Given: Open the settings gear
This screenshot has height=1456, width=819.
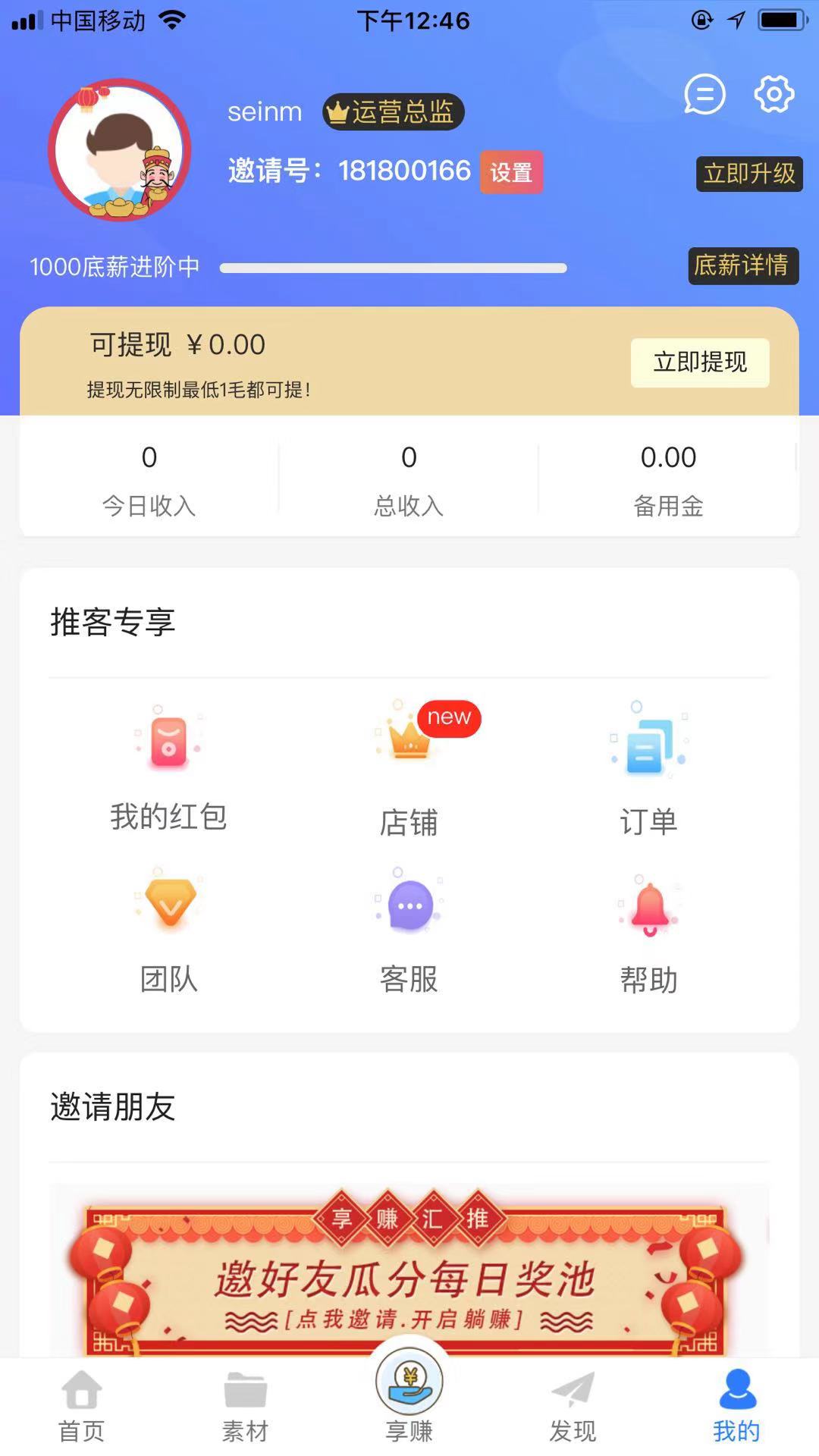Looking at the screenshot, I should [773, 94].
